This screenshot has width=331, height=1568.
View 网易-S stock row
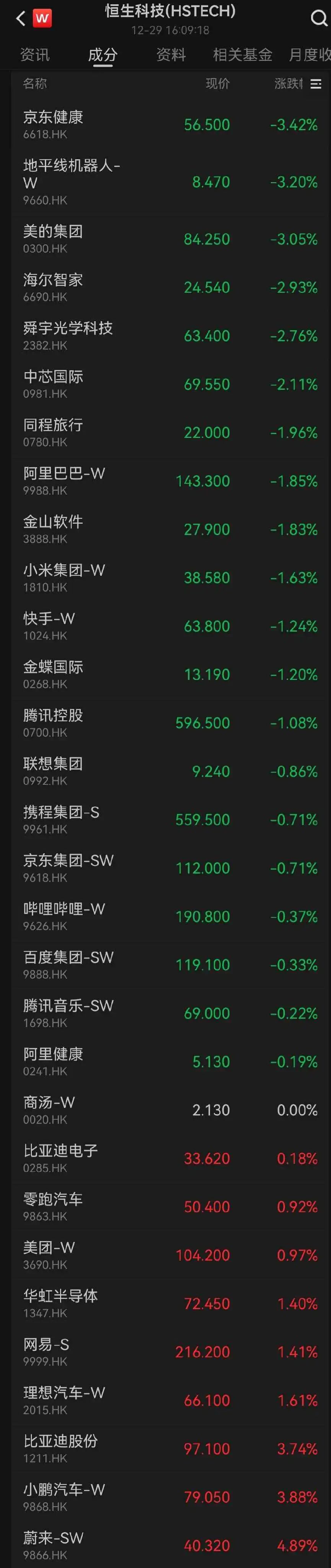tap(165, 1351)
